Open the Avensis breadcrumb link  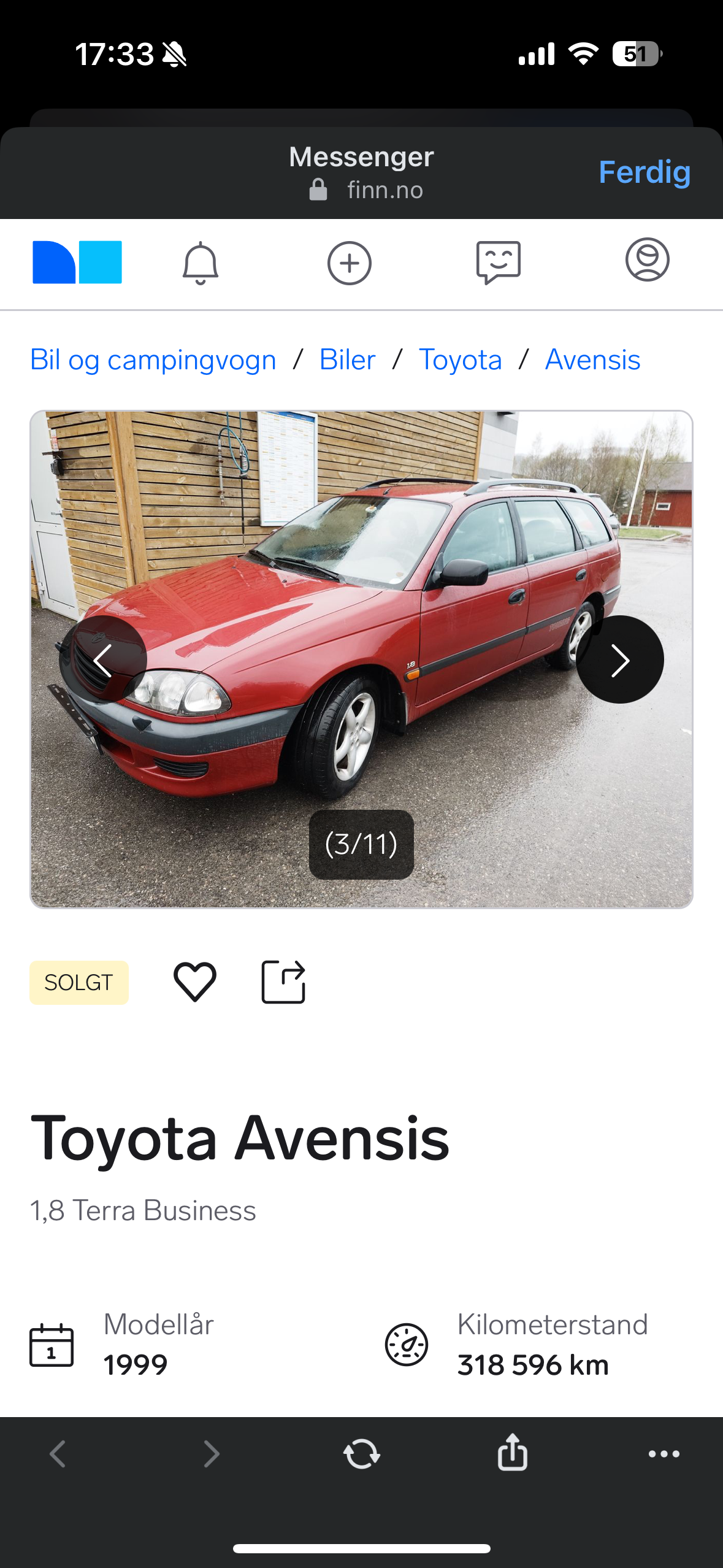click(x=593, y=359)
